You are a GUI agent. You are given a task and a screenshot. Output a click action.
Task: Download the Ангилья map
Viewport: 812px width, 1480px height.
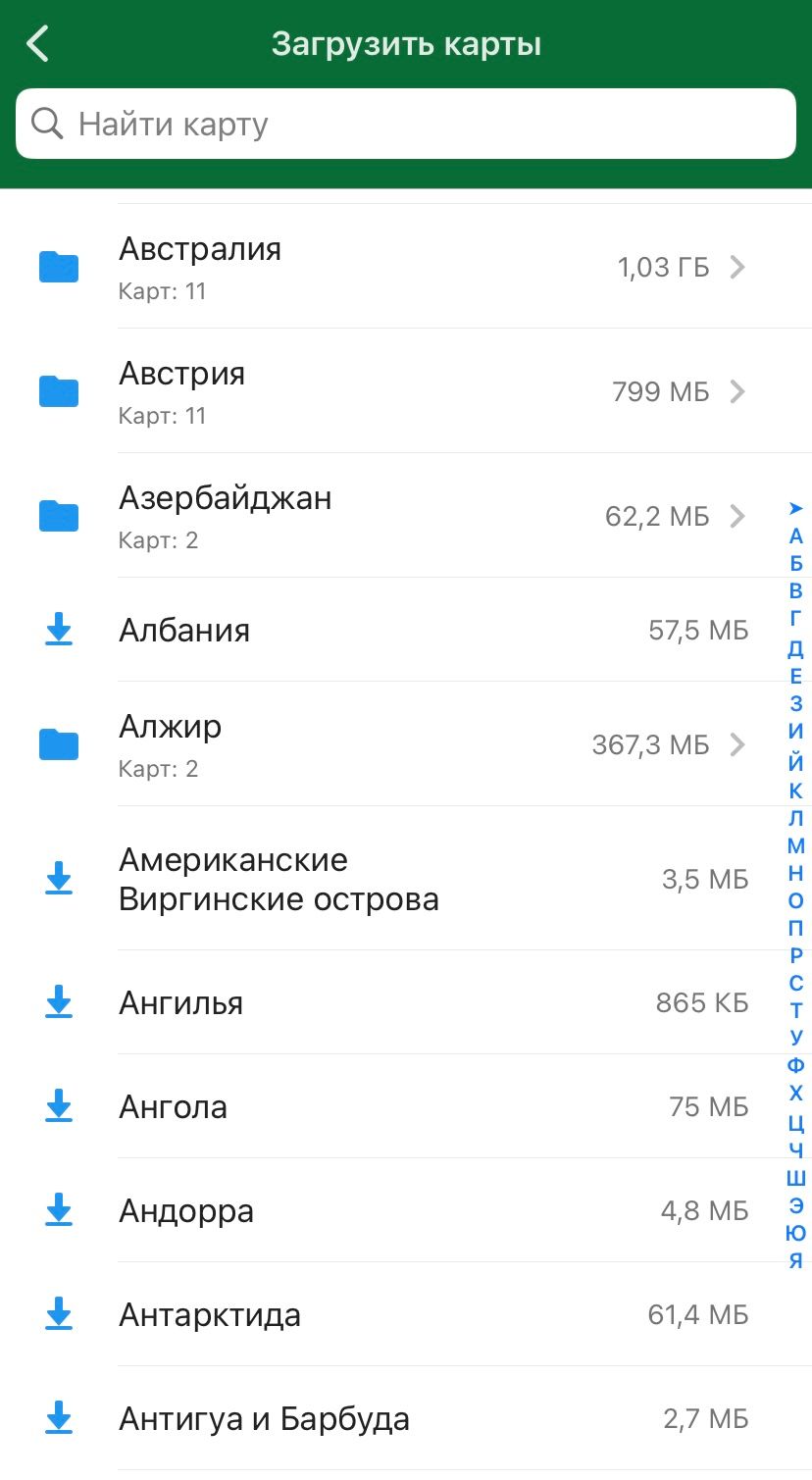coord(58,1002)
